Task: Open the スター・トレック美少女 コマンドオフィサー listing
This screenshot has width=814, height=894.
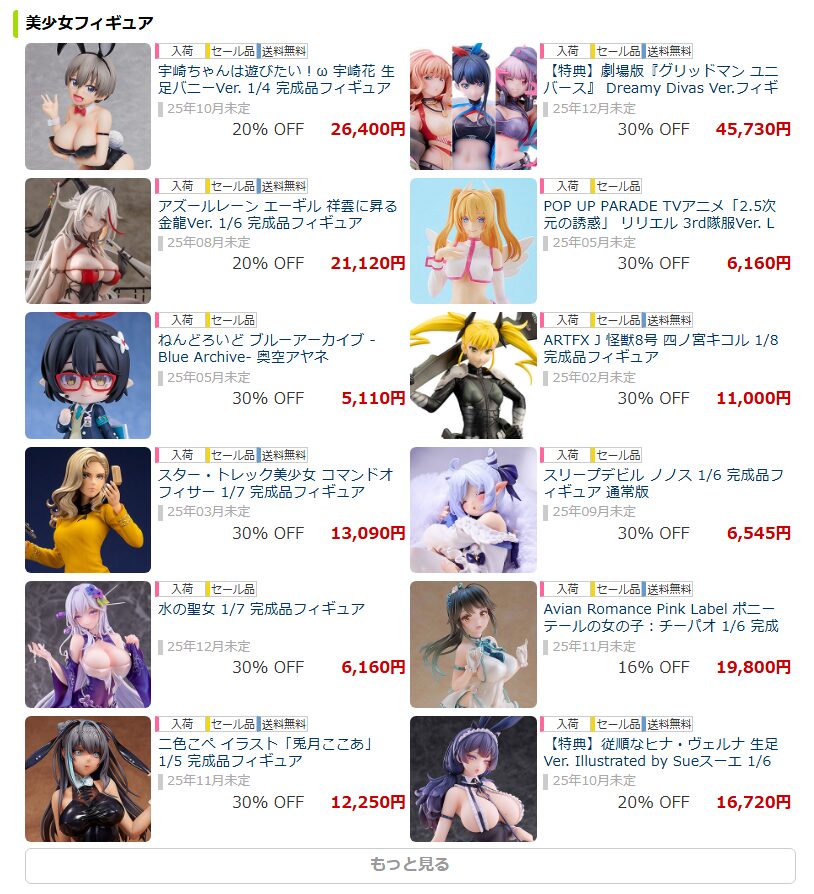Action: (x=276, y=483)
